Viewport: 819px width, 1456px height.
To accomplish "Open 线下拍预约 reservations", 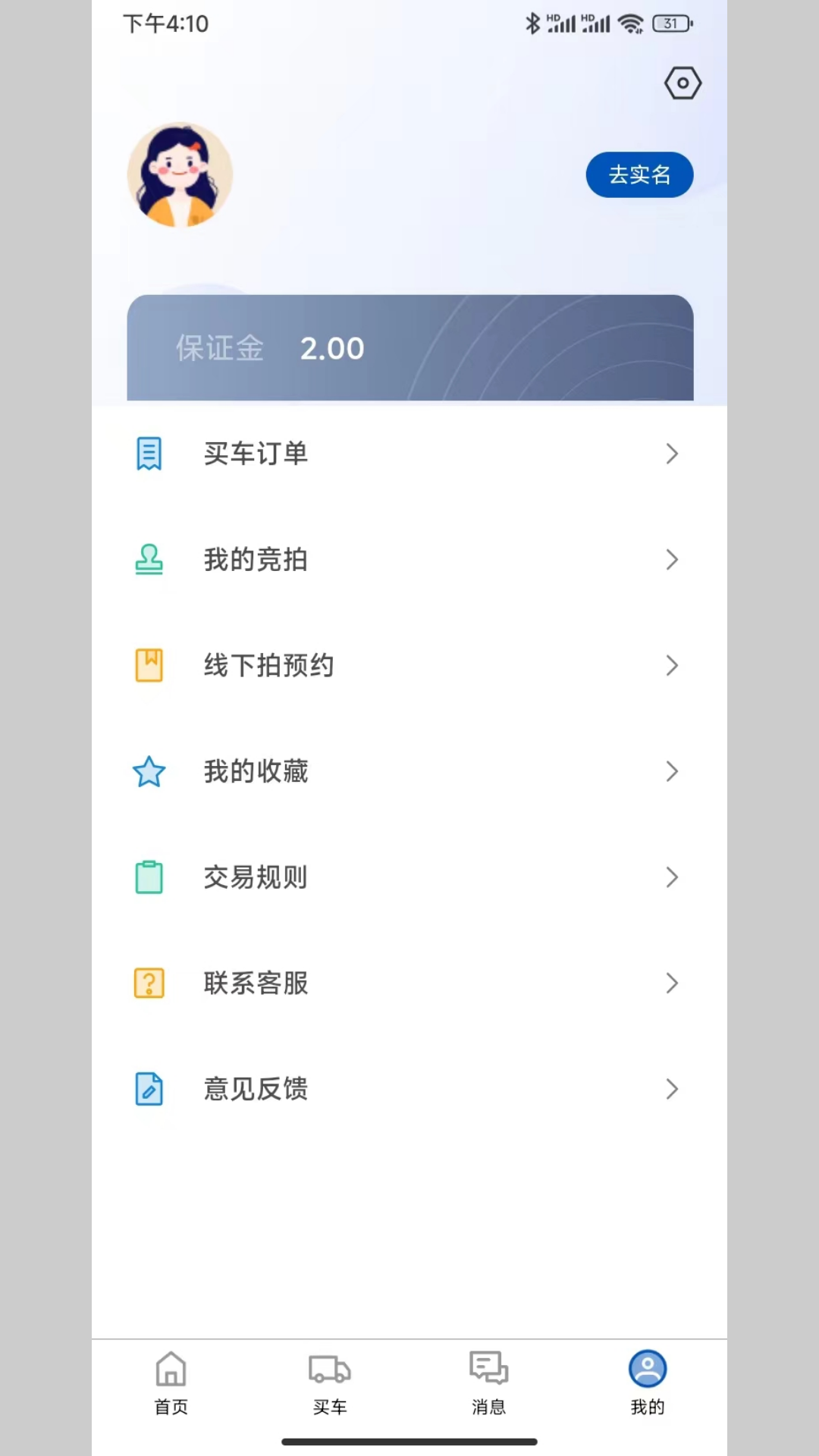I will coord(409,666).
